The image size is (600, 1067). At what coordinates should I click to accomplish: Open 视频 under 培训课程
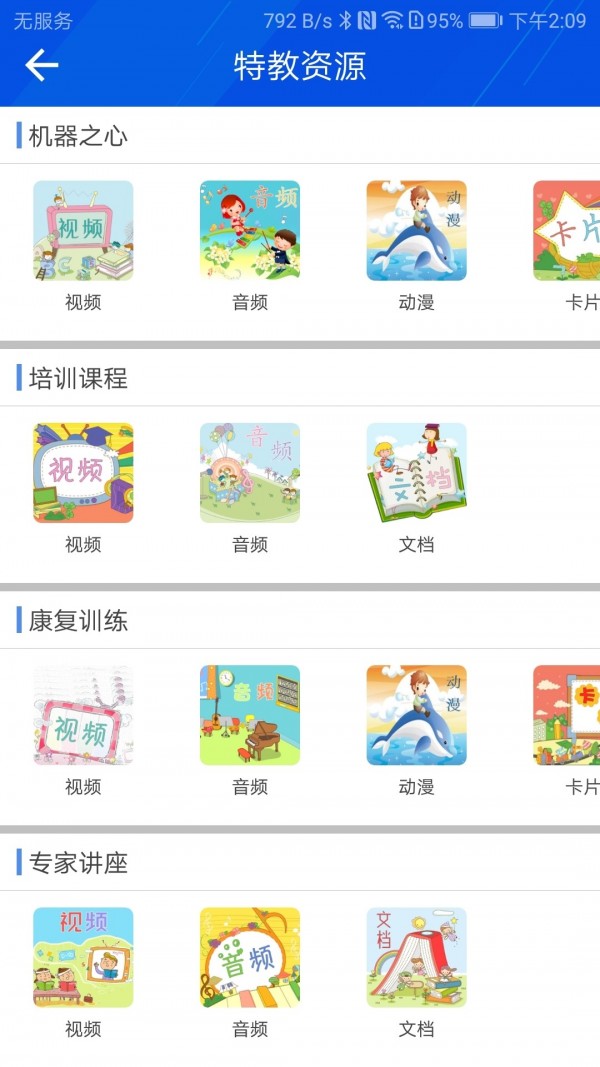pos(83,473)
